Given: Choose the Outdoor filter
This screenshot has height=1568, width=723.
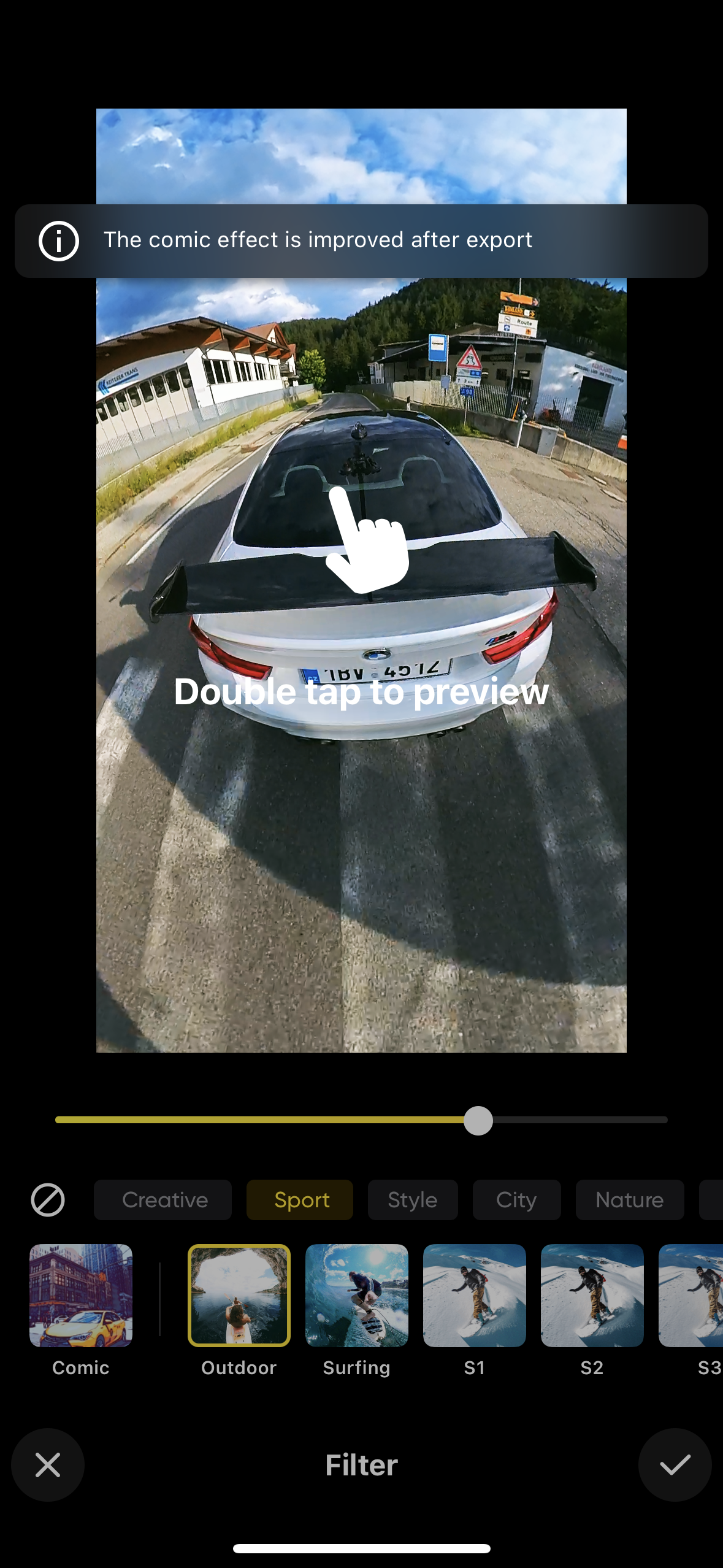Looking at the screenshot, I should tap(239, 1295).
